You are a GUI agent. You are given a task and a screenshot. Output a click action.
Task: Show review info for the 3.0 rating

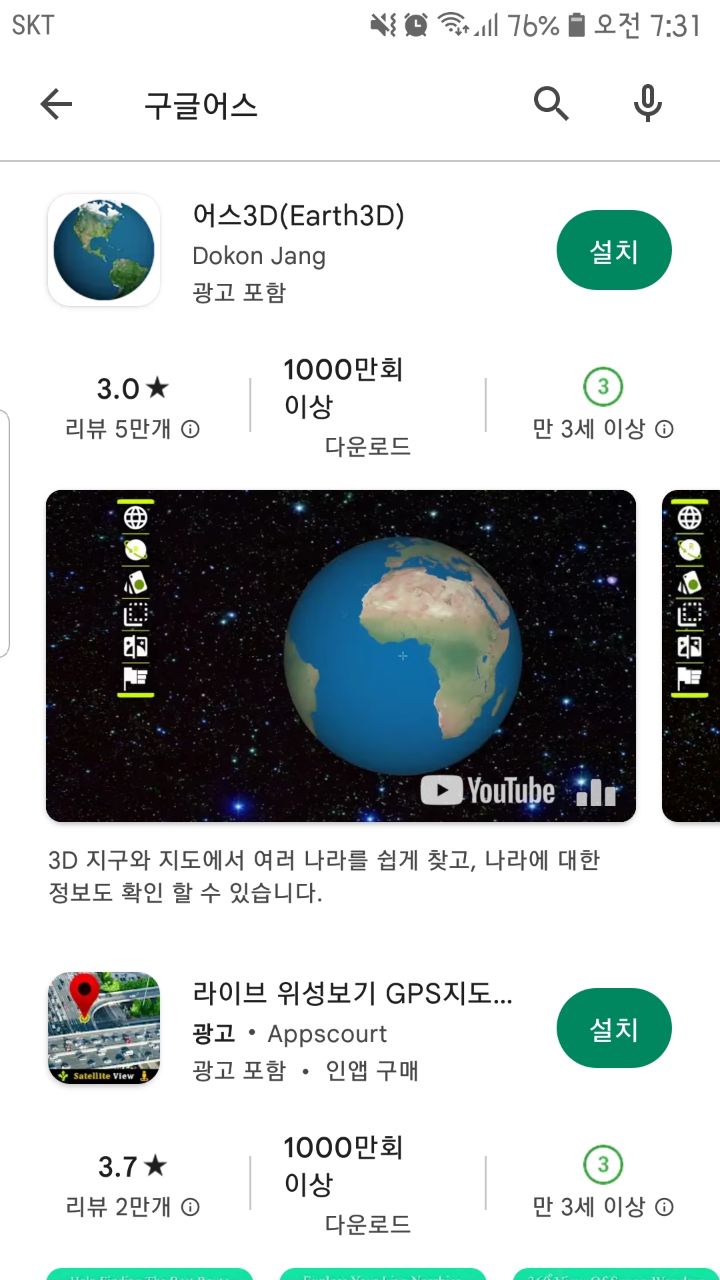point(190,430)
